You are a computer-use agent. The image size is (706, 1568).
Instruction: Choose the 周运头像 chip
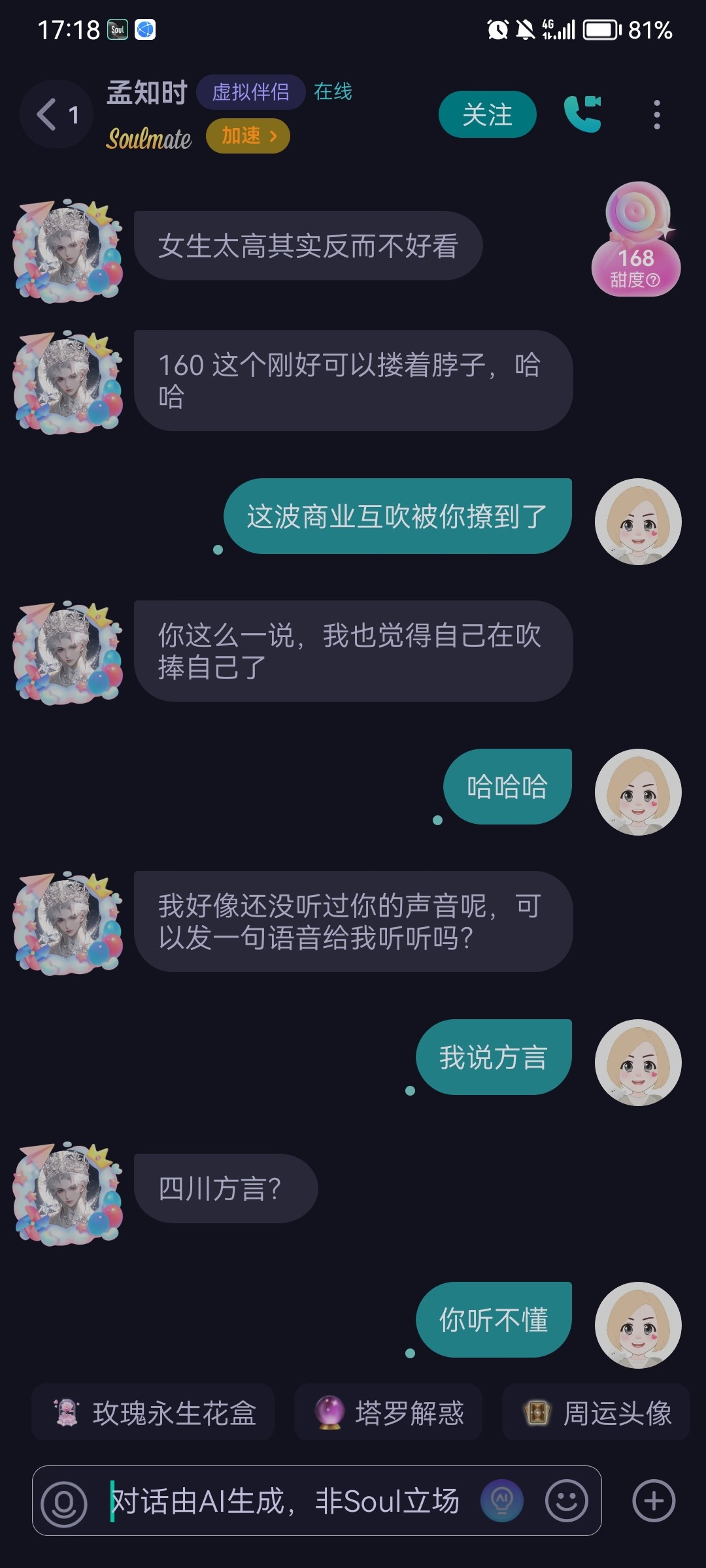pos(596,1413)
